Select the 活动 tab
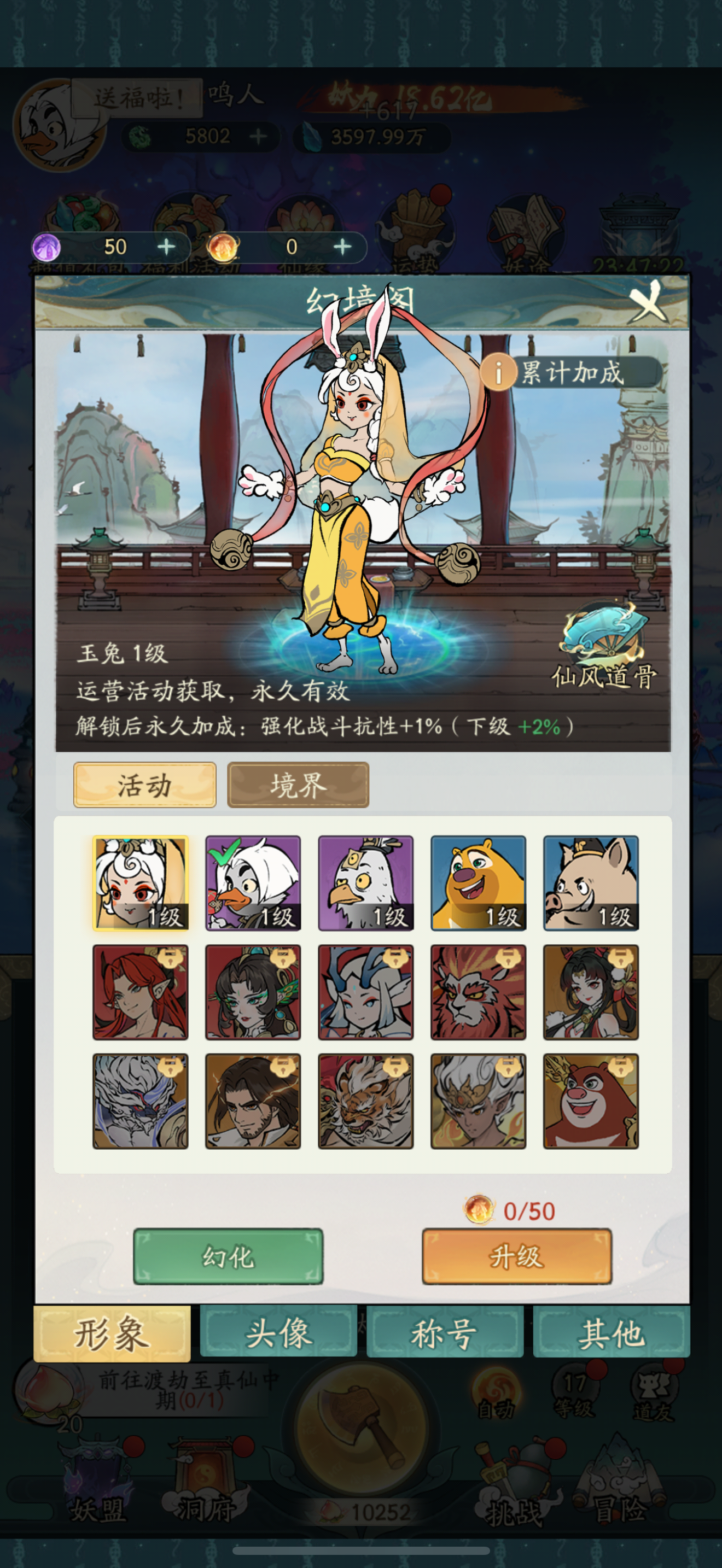 point(145,785)
